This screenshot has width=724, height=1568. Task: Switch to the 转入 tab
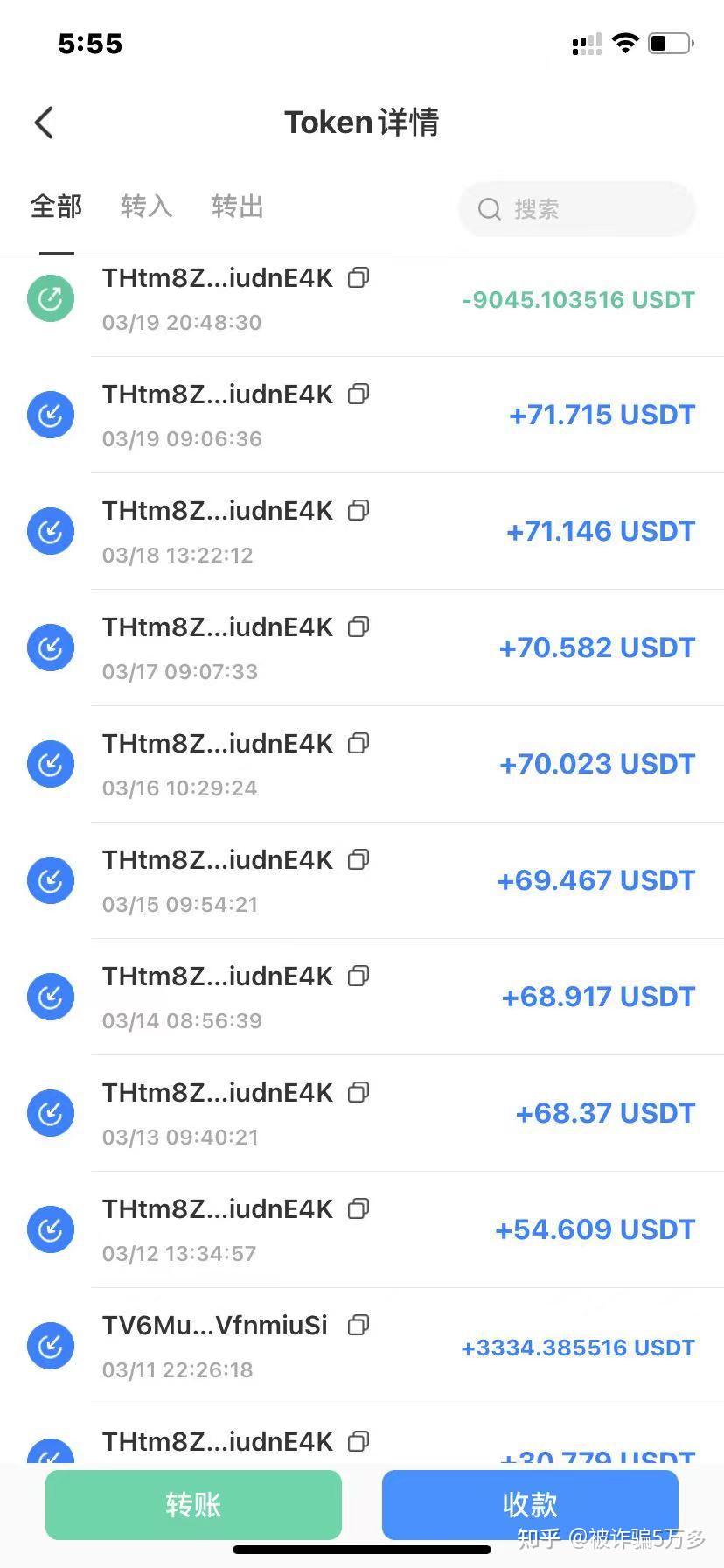coord(146,206)
